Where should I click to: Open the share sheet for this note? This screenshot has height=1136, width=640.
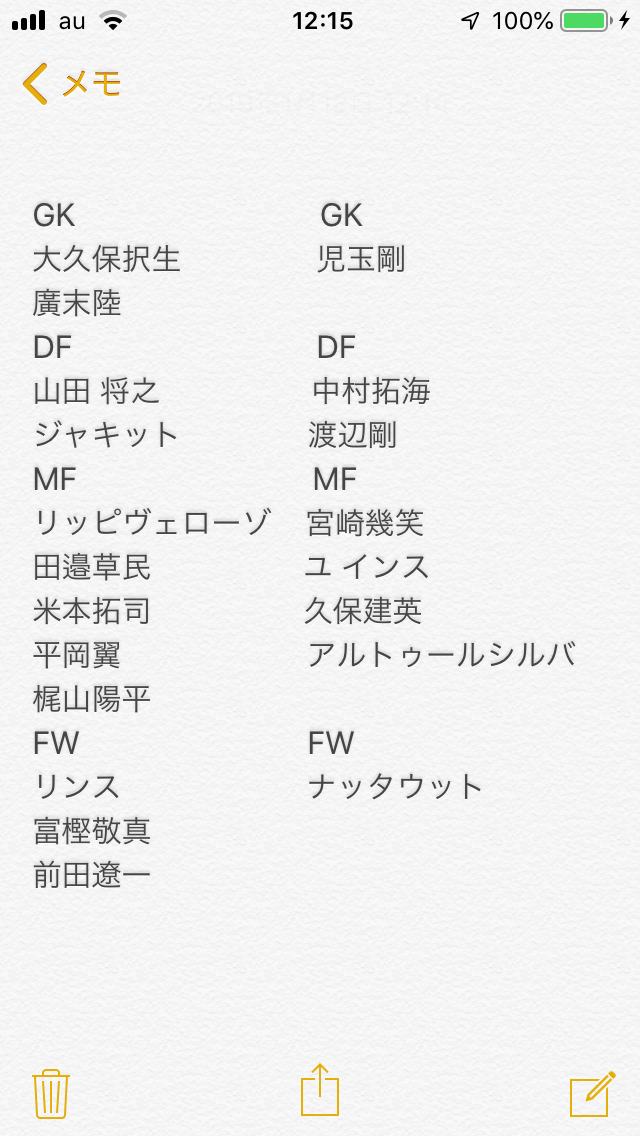click(x=320, y=1090)
